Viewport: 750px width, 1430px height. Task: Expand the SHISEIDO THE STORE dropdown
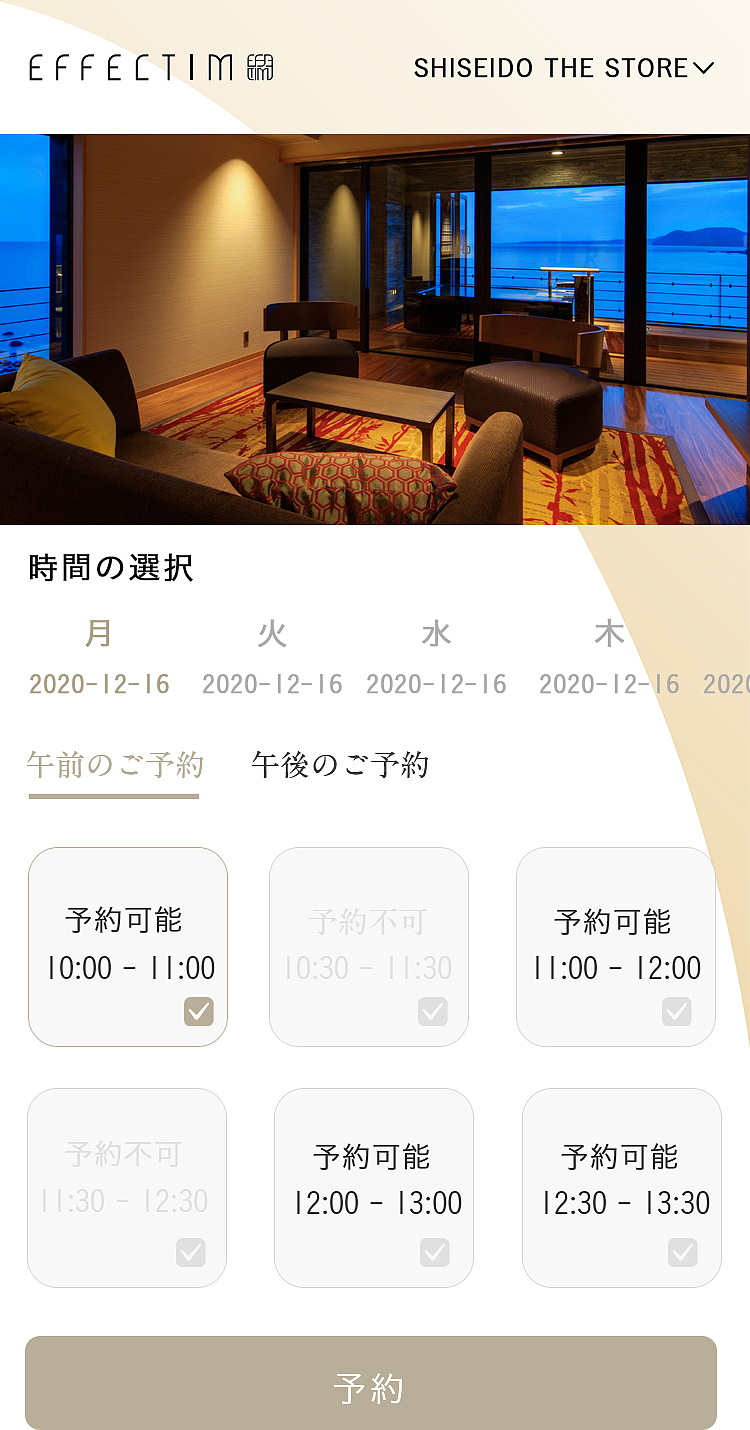[x=564, y=68]
